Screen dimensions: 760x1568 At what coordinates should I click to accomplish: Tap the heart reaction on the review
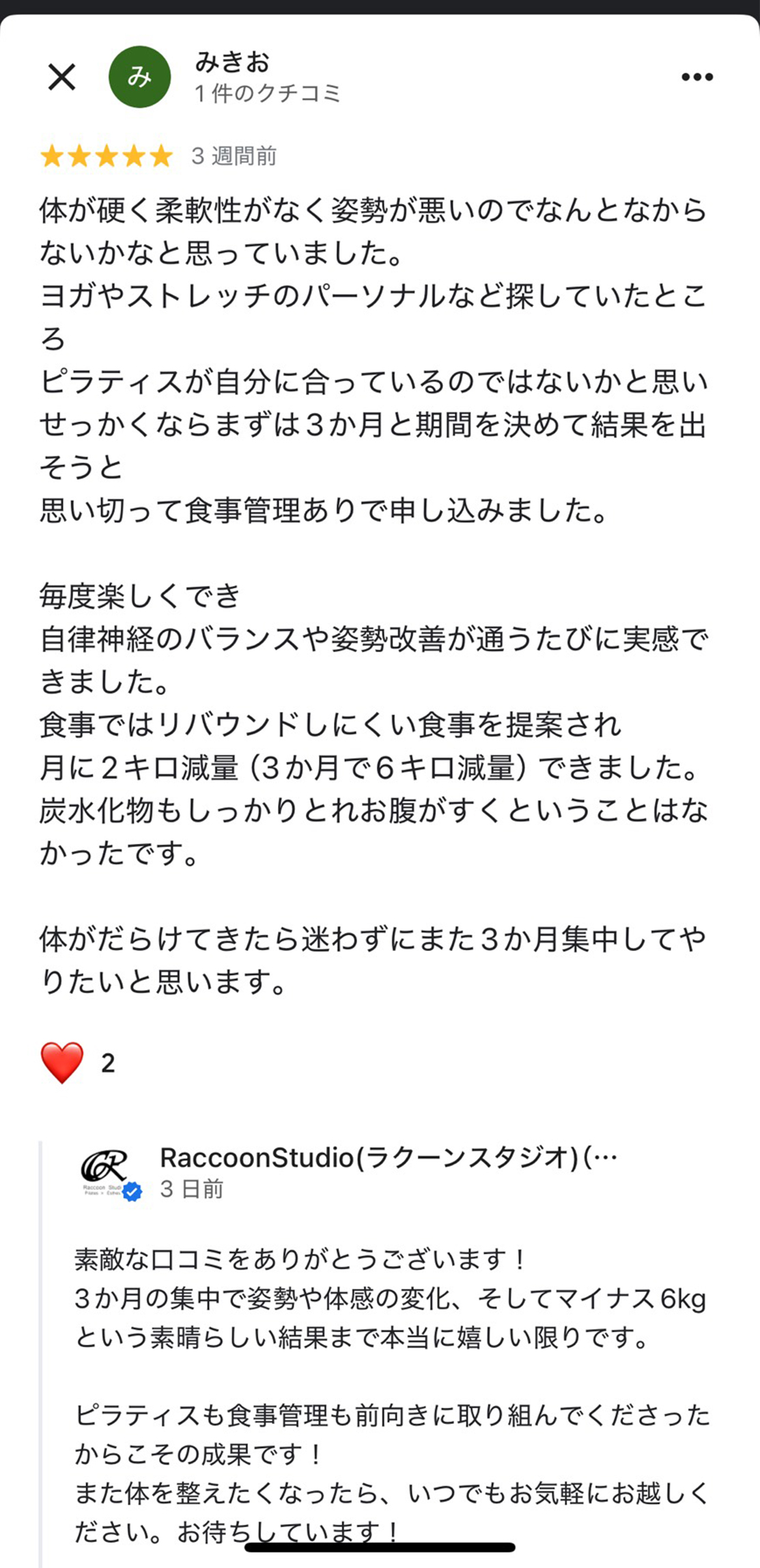pos(62,1062)
